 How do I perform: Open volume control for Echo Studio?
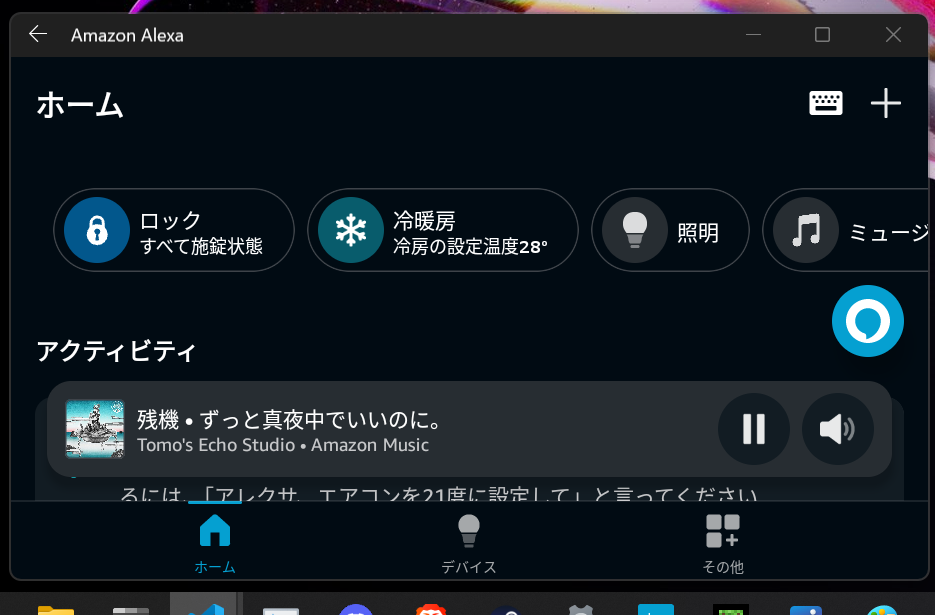[x=837, y=429]
